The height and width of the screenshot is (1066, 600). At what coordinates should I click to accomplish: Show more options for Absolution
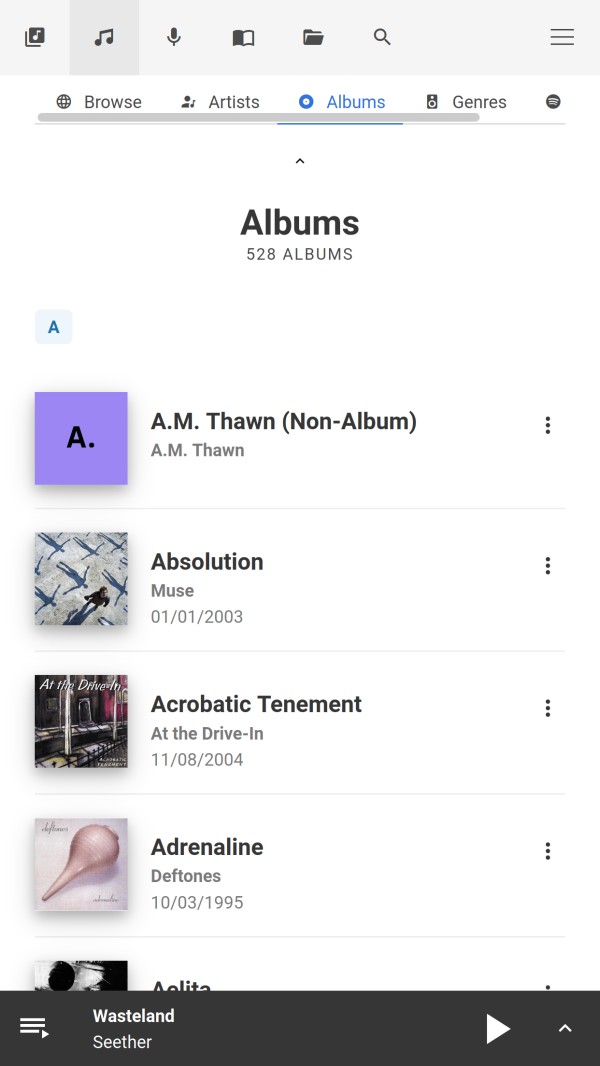tap(547, 566)
